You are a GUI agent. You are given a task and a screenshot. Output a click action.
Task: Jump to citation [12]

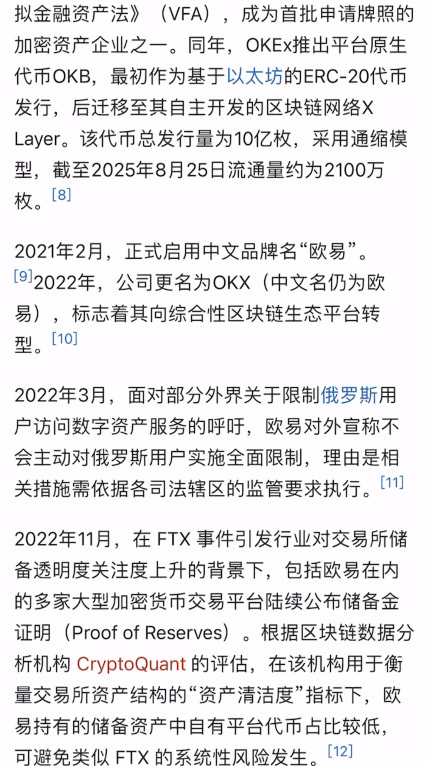coord(340,750)
